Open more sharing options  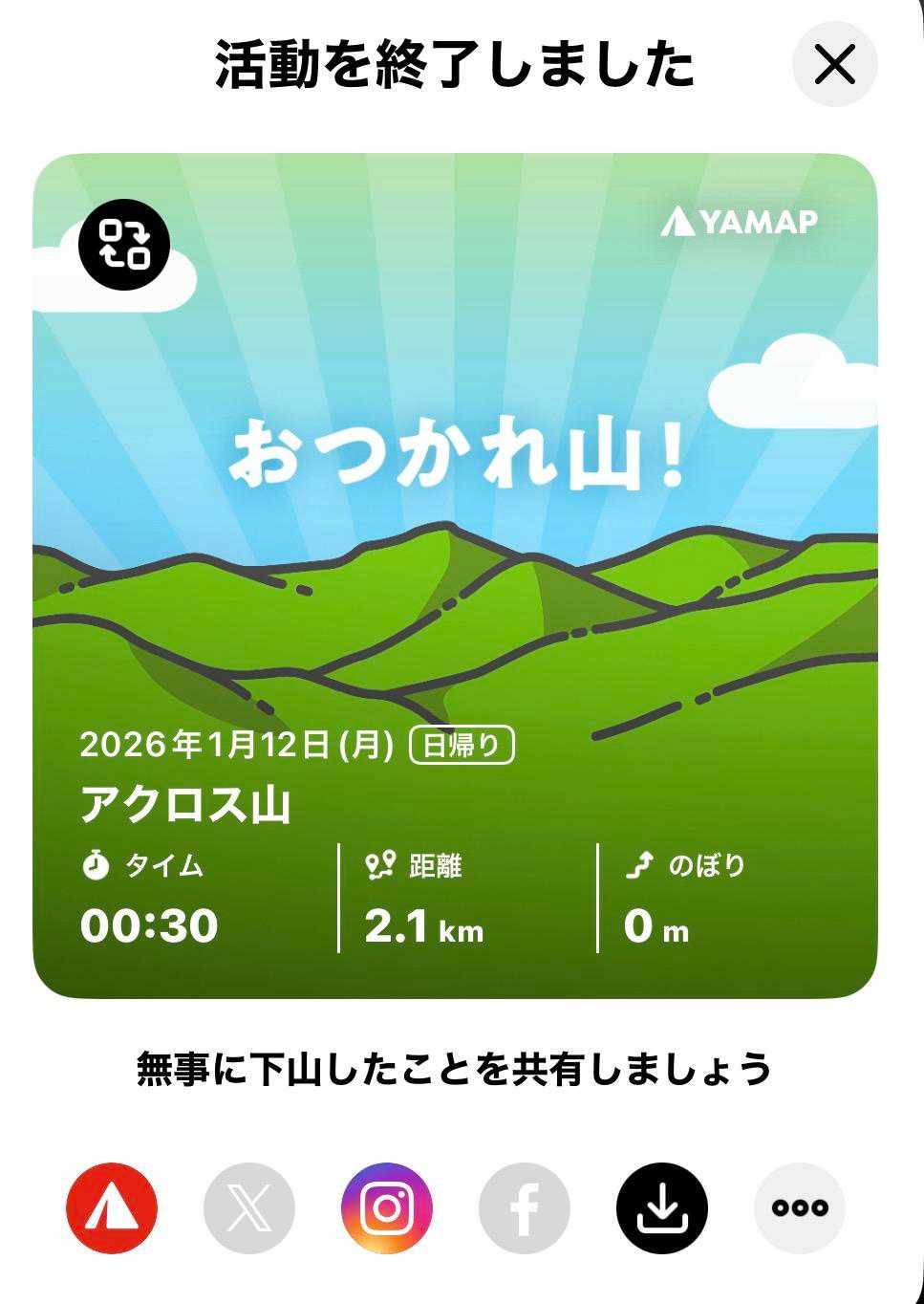pyautogui.click(x=800, y=1208)
